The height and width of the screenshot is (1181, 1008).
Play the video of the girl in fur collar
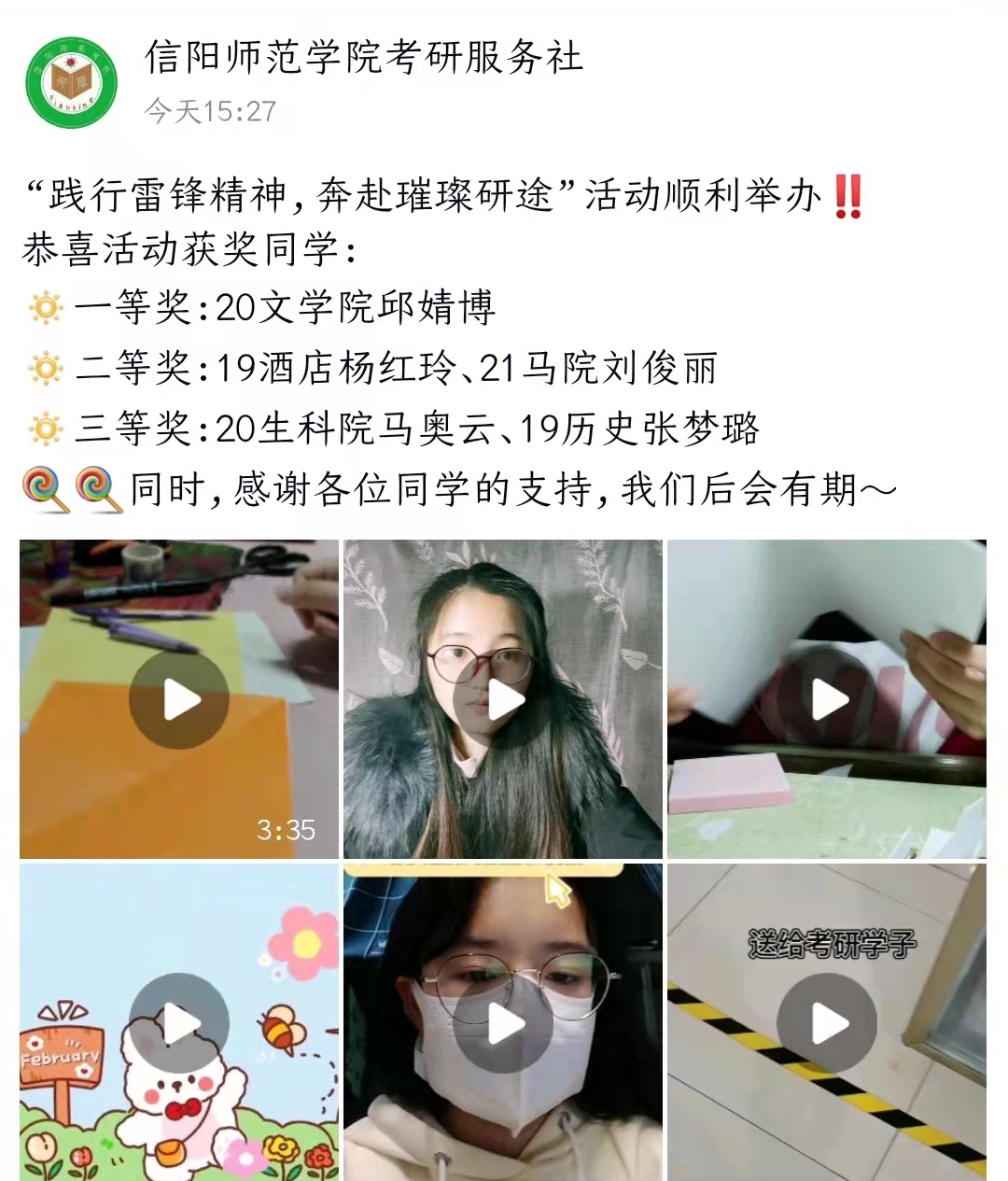pyautogui.click(x=503, y=699)
